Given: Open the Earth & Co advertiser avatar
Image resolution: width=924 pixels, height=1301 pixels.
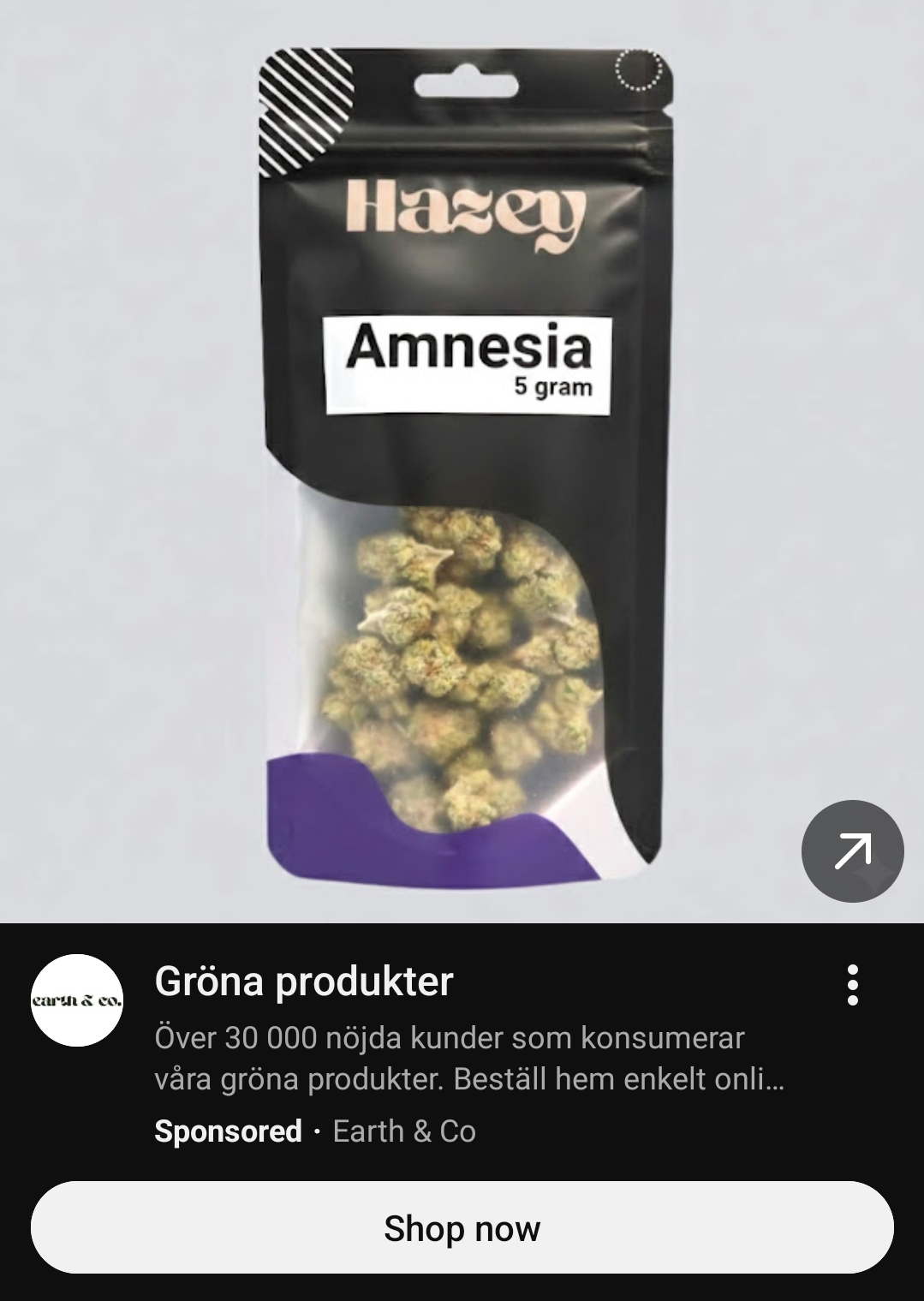Looking at the screenshot, I should click(77, 1000).
